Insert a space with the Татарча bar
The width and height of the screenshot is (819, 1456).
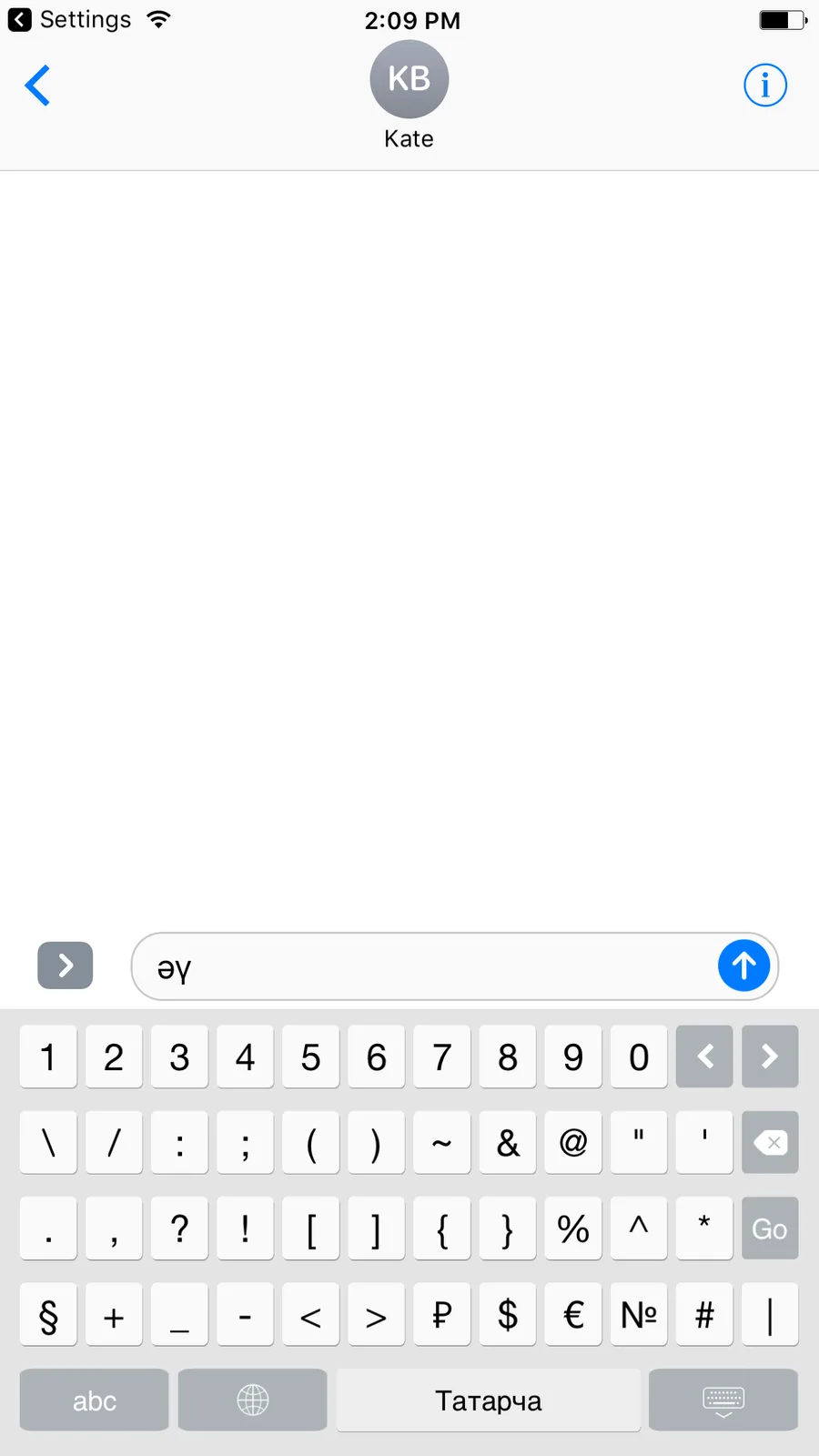tap(489, 1400)
